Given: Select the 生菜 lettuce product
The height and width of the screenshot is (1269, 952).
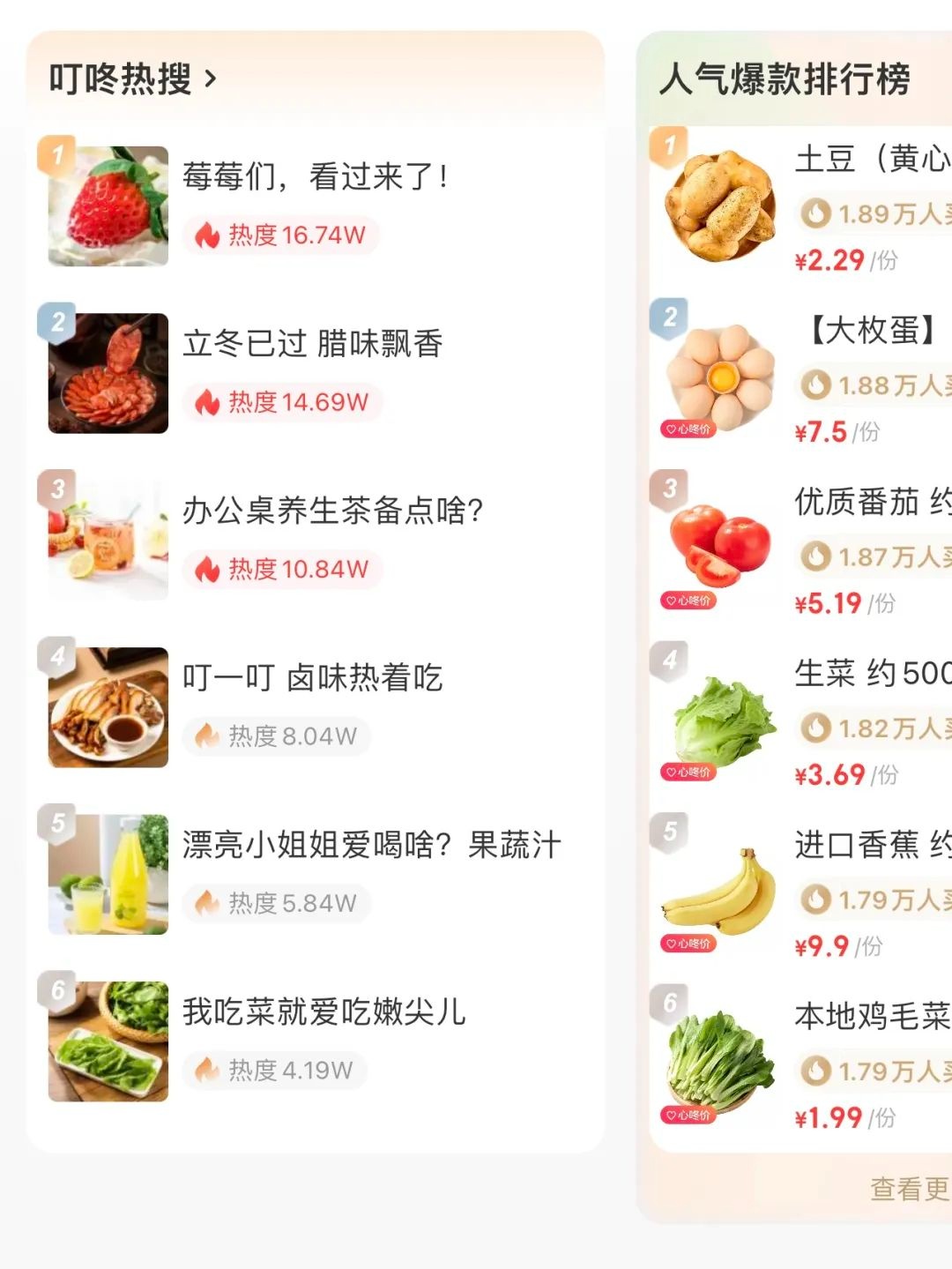Looking at the screenshot, I should pos(871,674).
